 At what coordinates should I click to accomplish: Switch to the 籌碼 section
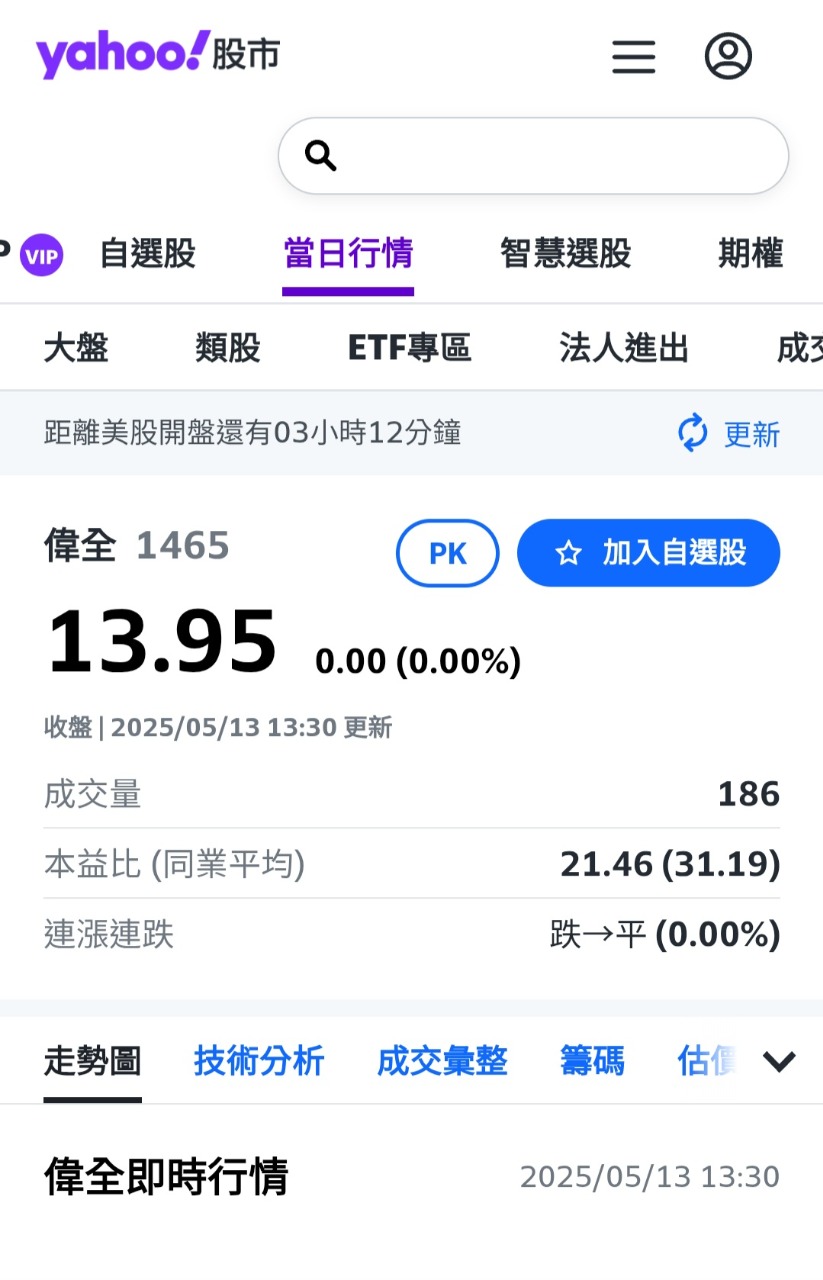tap(592, 1061)
